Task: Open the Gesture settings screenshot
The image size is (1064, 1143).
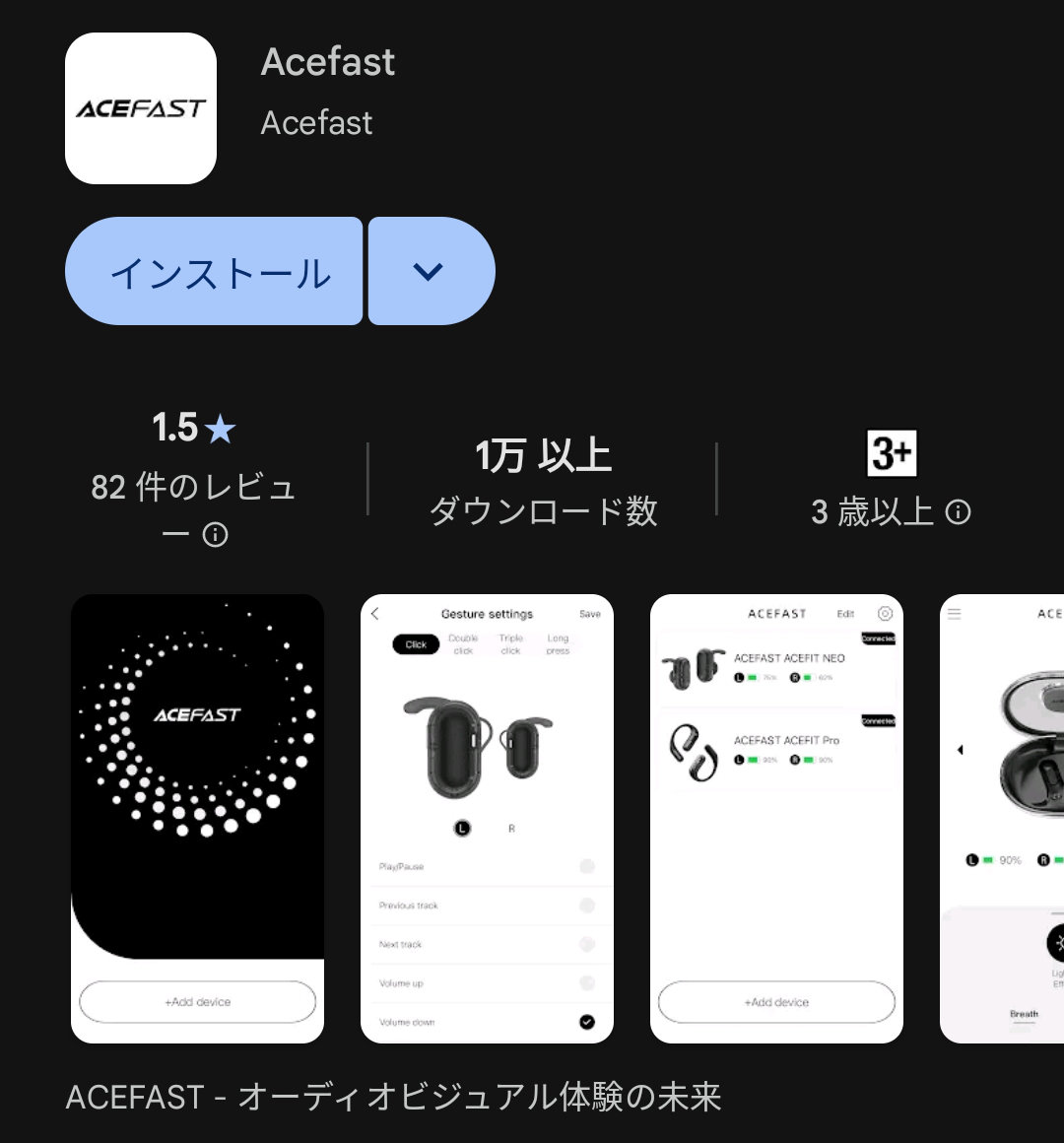Action: [x=487, y=818]
